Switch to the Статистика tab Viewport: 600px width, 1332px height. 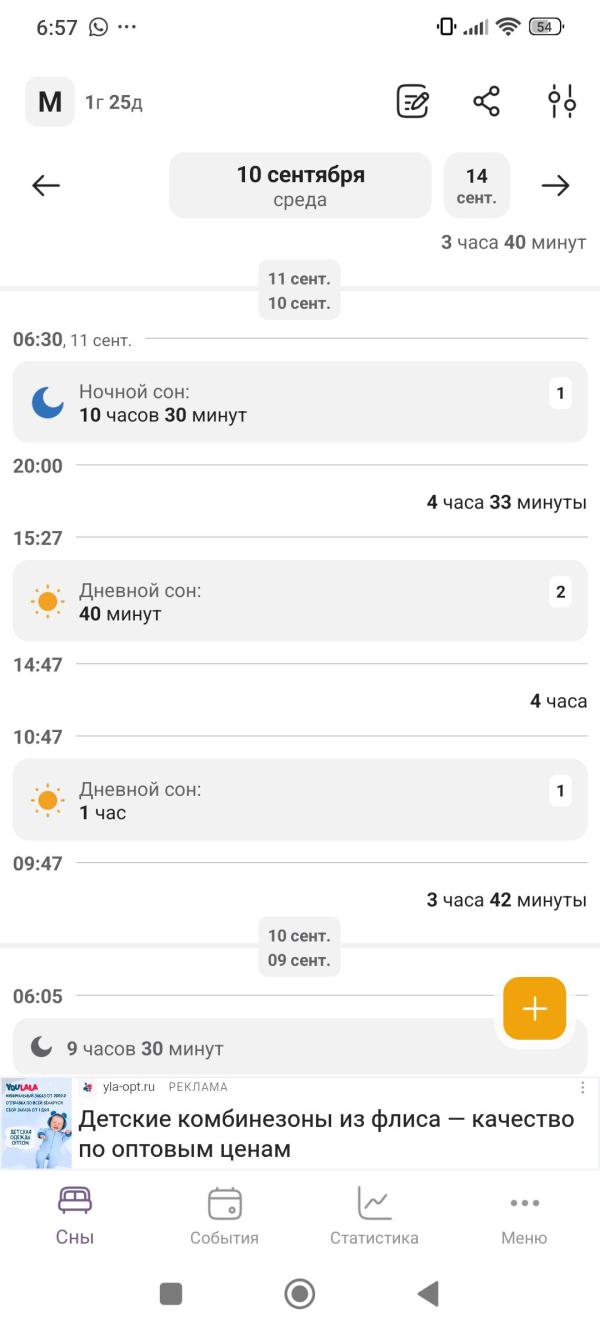click(x=375, y=1215)
